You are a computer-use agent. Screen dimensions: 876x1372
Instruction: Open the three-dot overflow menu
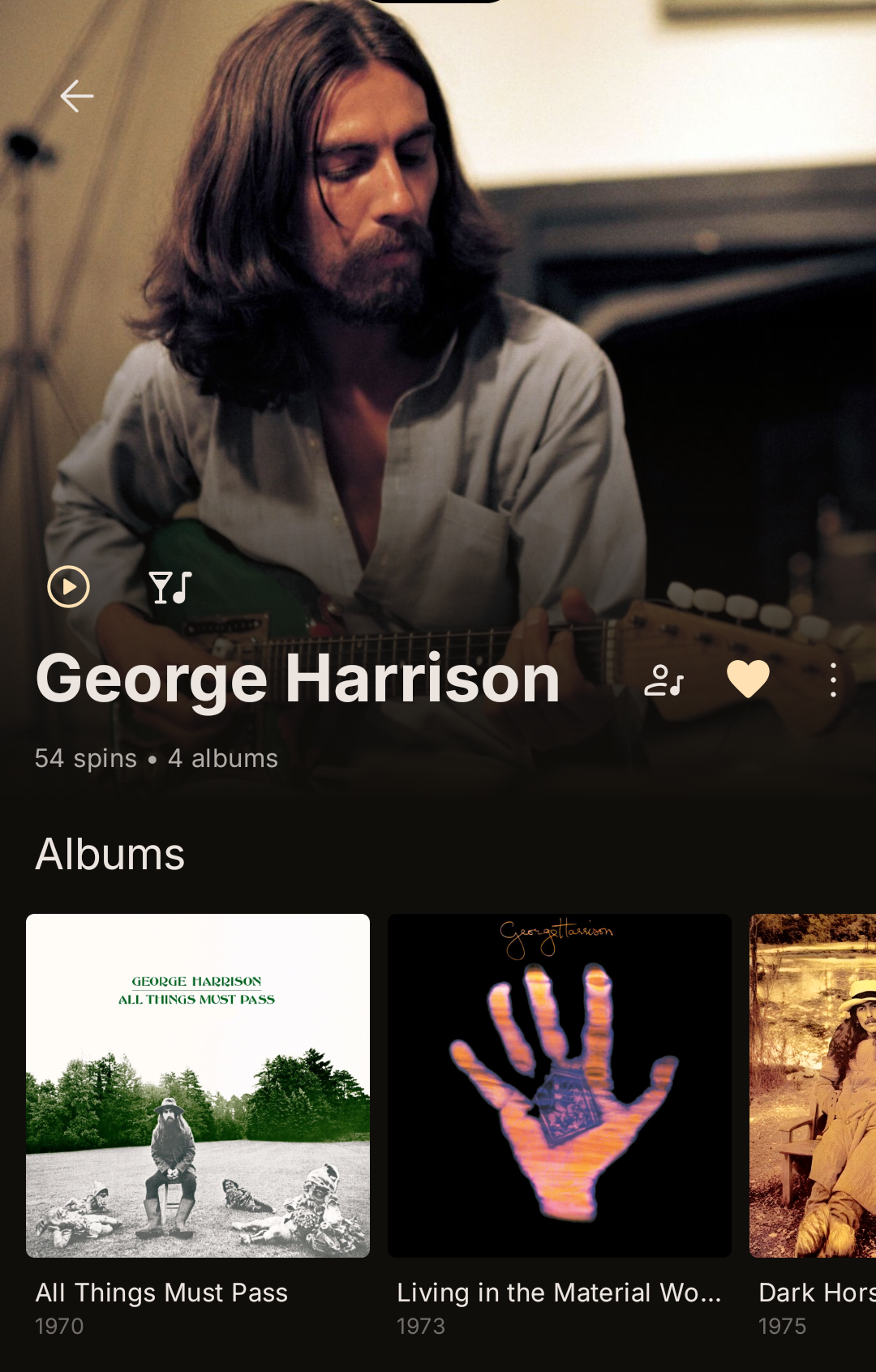coord(833,680)
